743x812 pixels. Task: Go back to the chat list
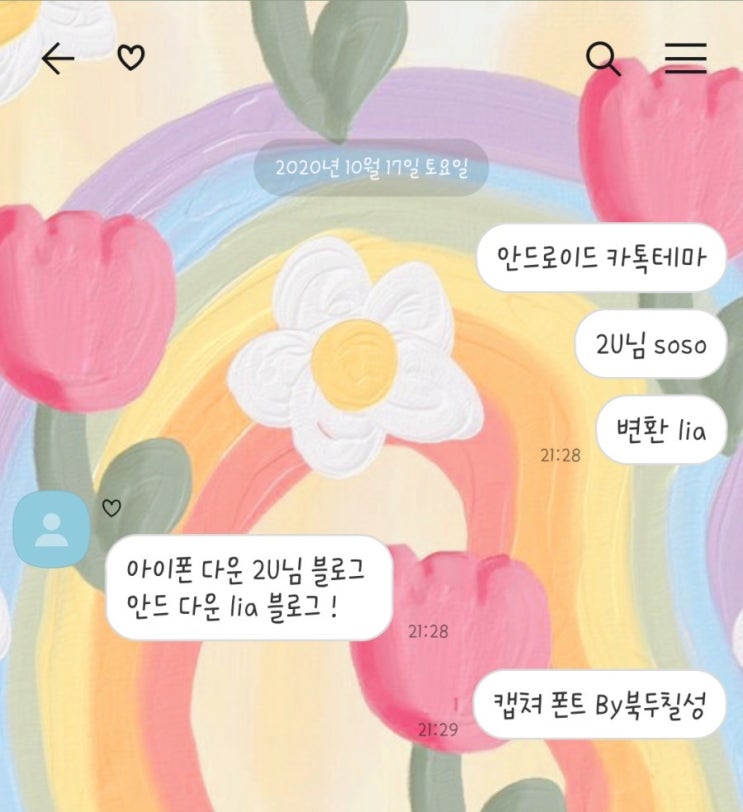click(x=58, y=59)
